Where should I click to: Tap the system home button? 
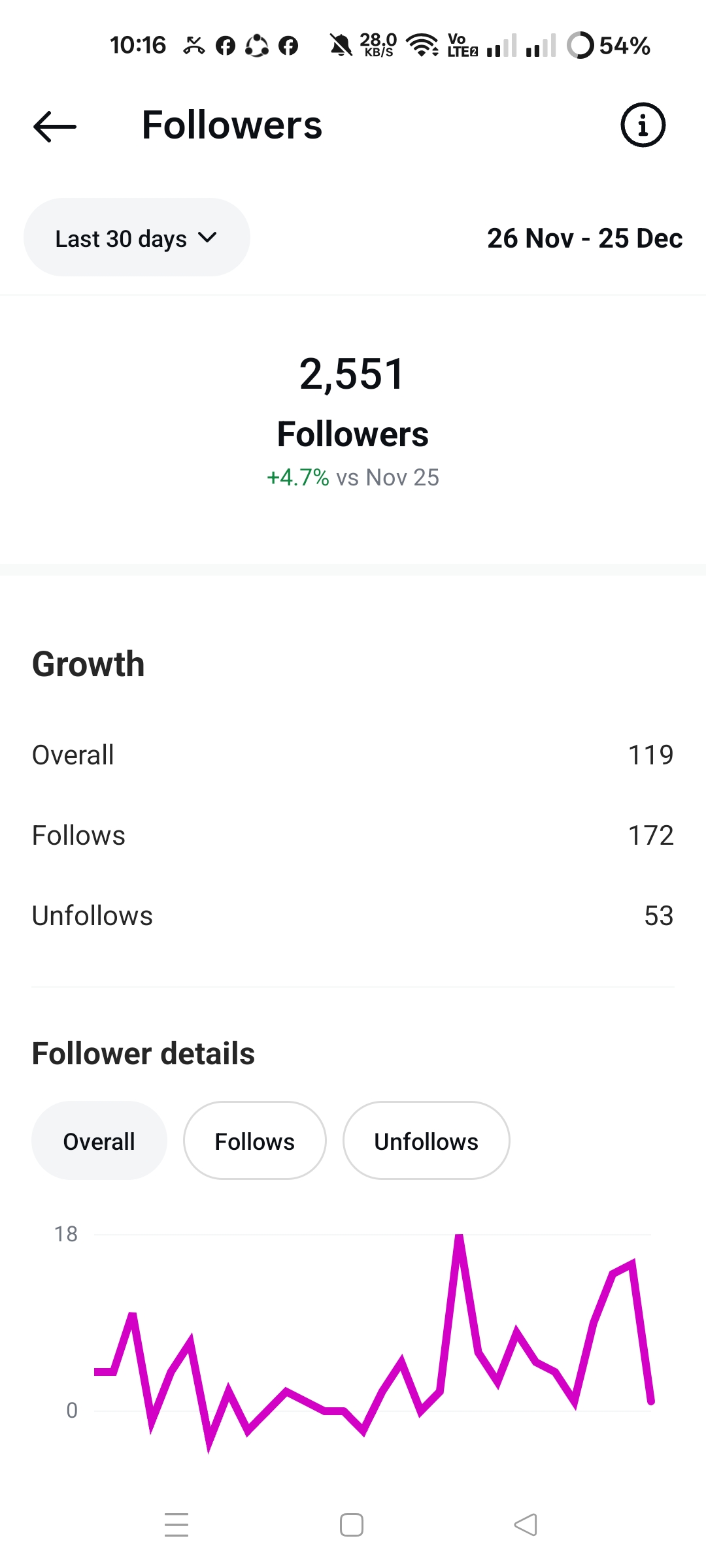[x=352, y=1525]
